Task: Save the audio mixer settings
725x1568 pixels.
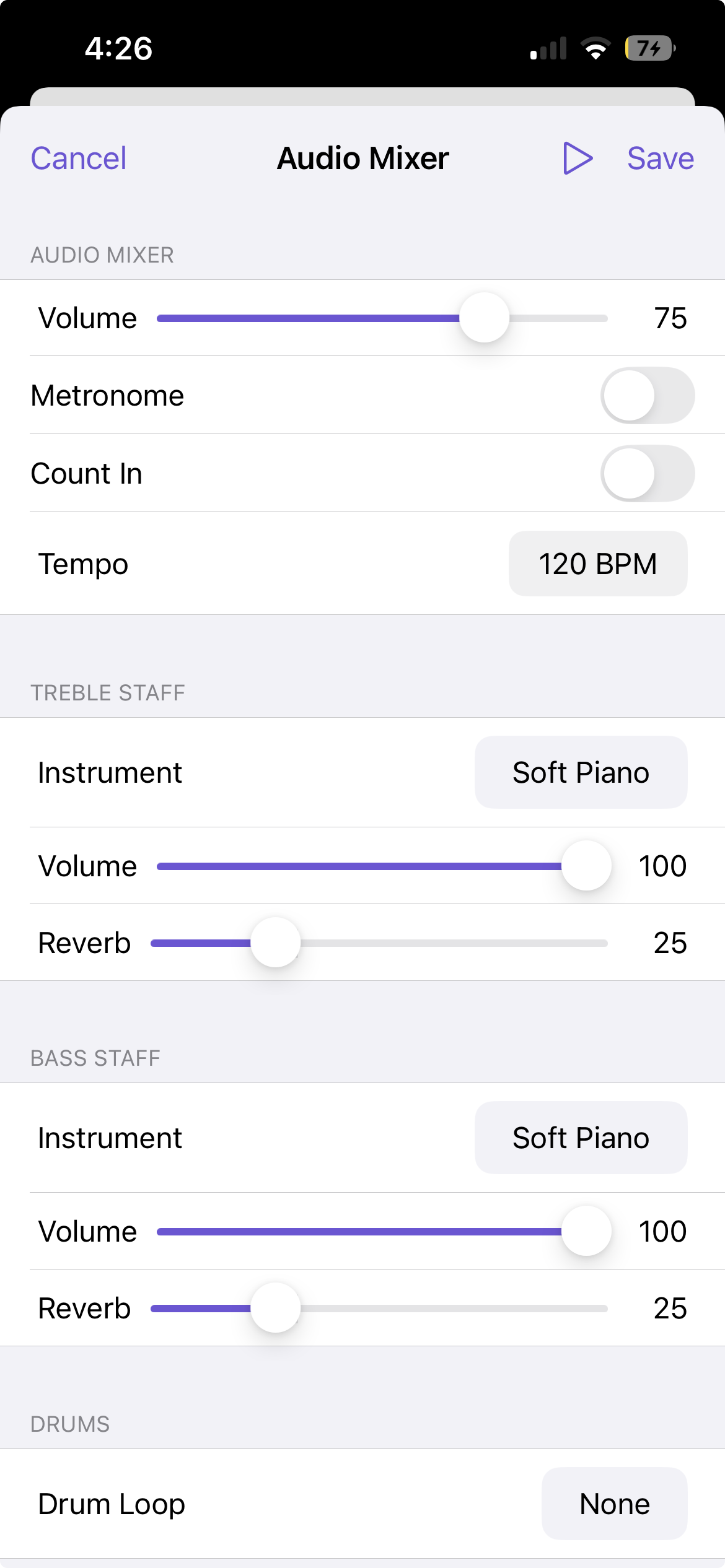Action: (660, 157)
